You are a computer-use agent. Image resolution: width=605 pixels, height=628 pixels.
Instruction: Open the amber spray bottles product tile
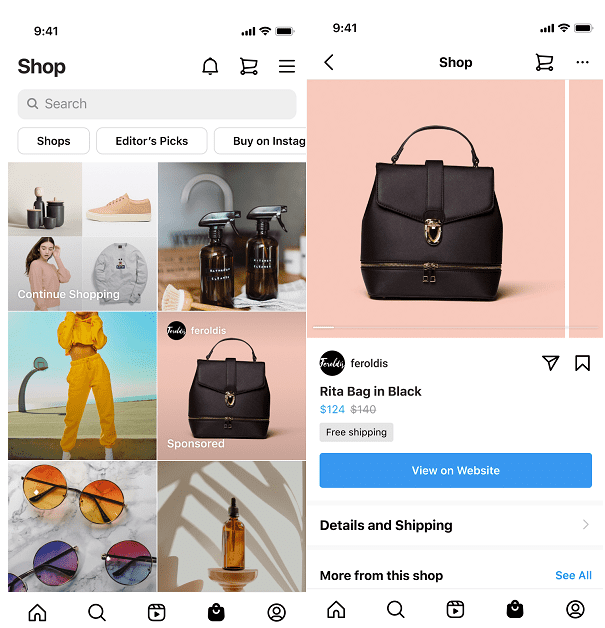[232, 237]
